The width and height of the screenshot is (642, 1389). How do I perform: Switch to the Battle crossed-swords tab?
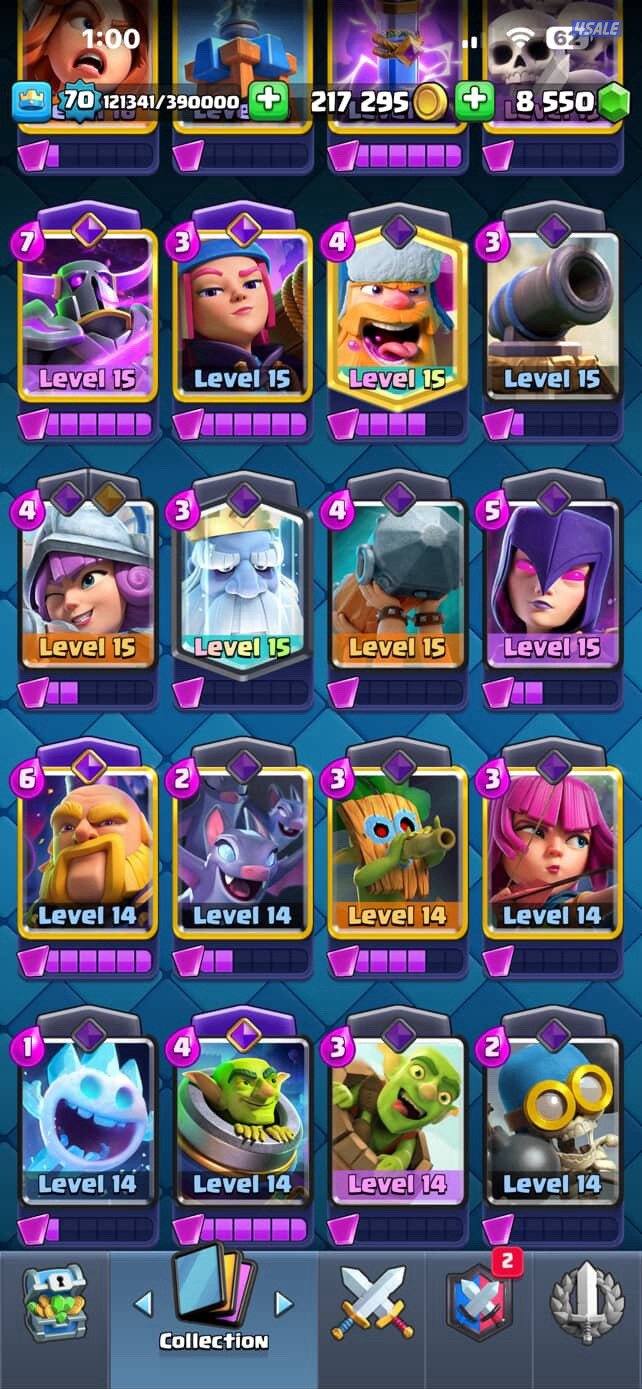(372, 1304)
